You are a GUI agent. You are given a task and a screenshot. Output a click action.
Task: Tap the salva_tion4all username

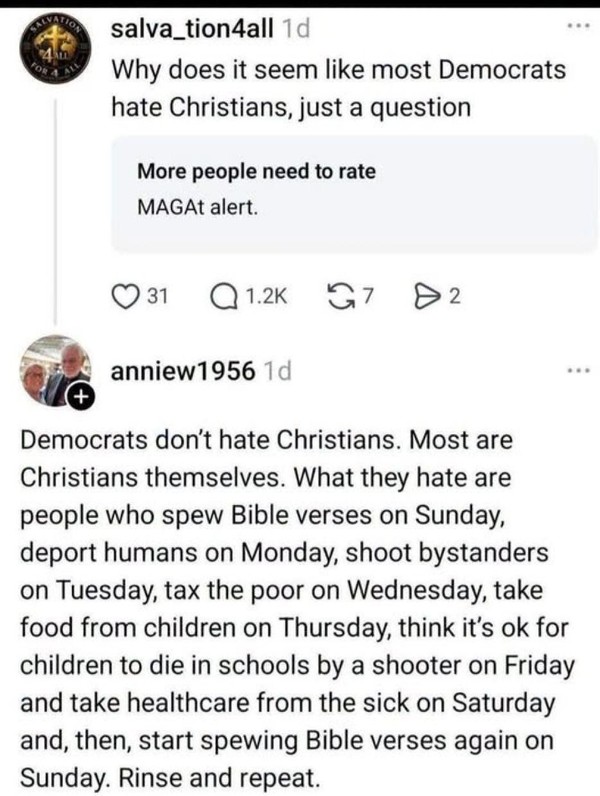192,29
